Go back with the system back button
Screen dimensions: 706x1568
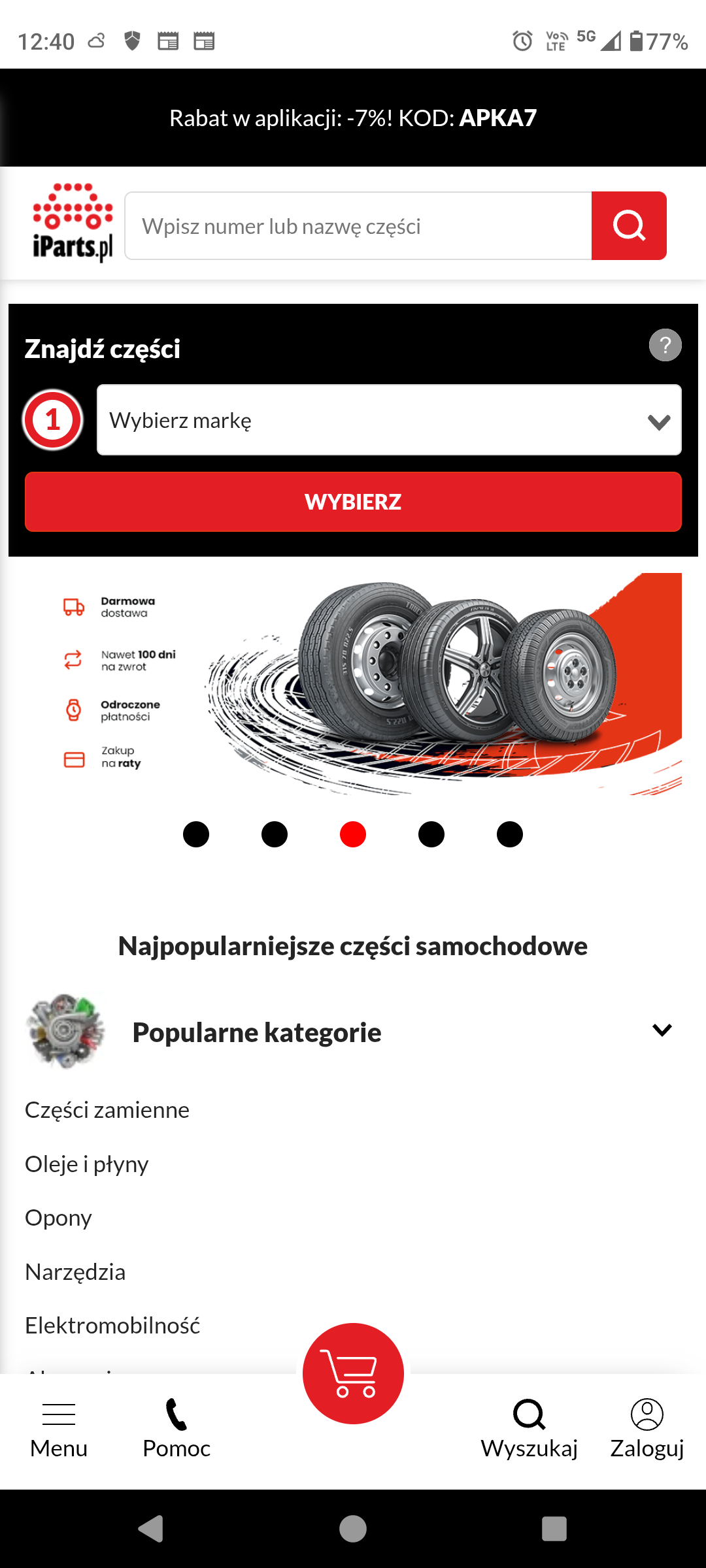[151, 1529]
